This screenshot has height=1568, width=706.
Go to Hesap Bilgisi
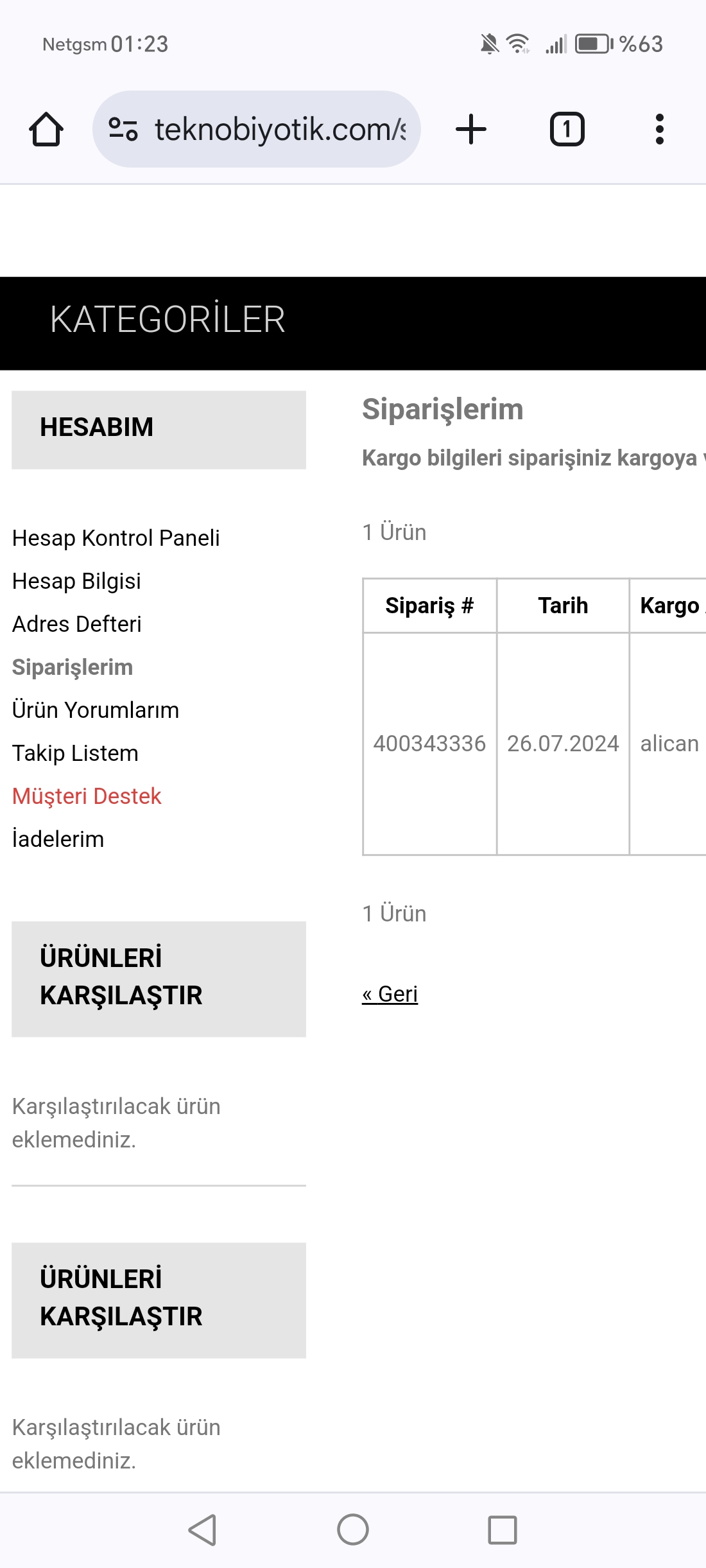click(76, 581)
